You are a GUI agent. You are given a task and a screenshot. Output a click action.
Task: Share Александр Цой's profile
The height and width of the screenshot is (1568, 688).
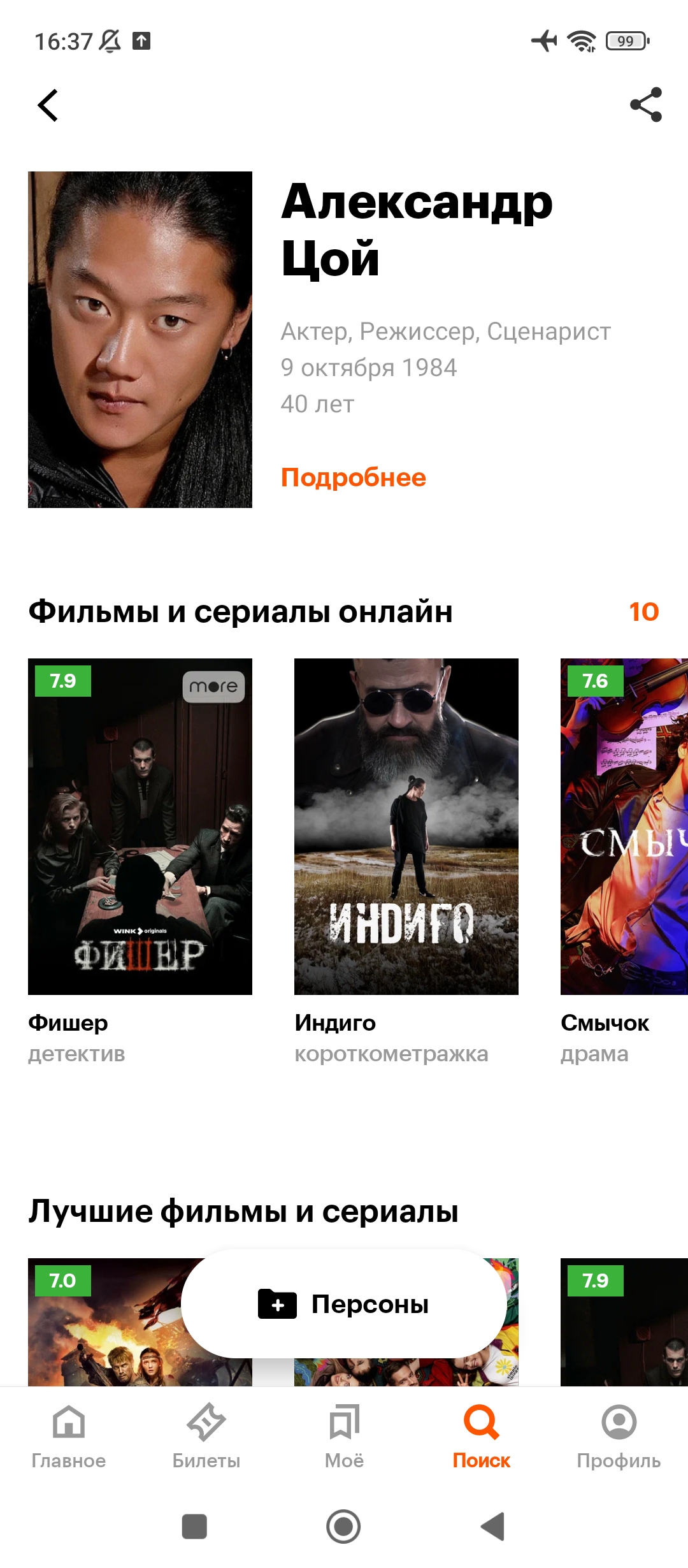tap(645, 105)
